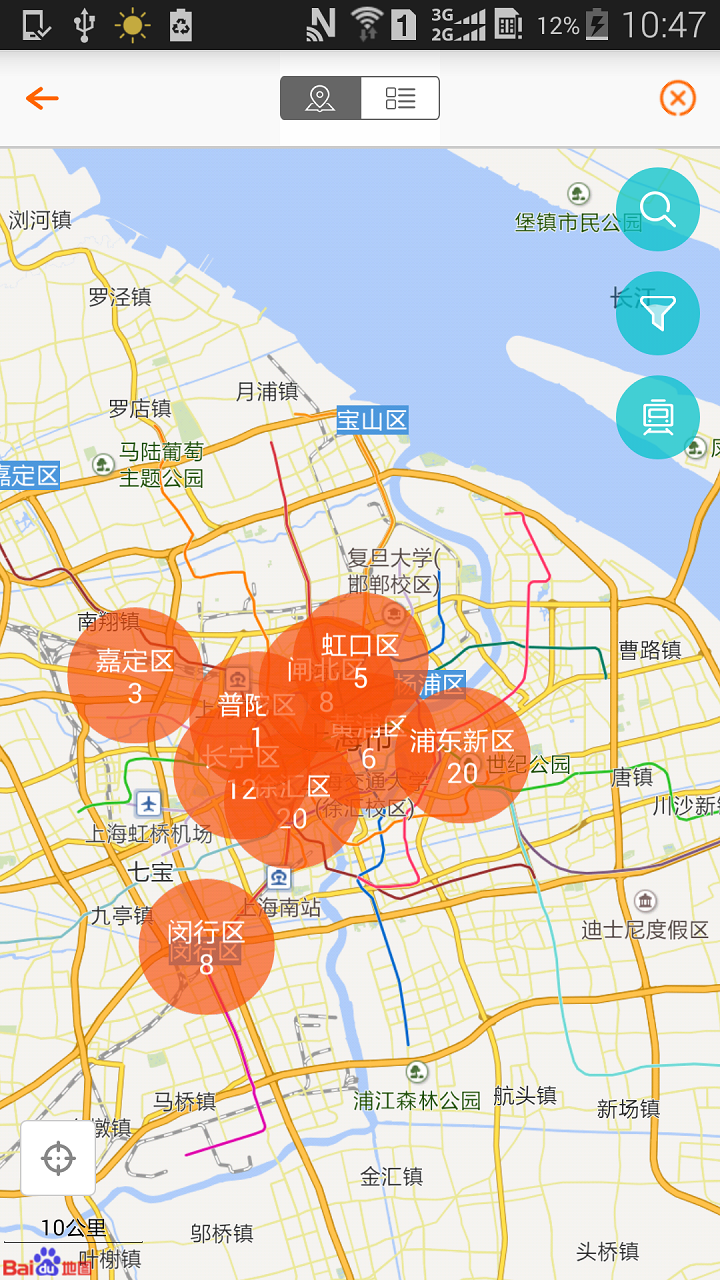Go back using the orange arrow
This screenshot has height=1280, width=720.
click(43, 98)
